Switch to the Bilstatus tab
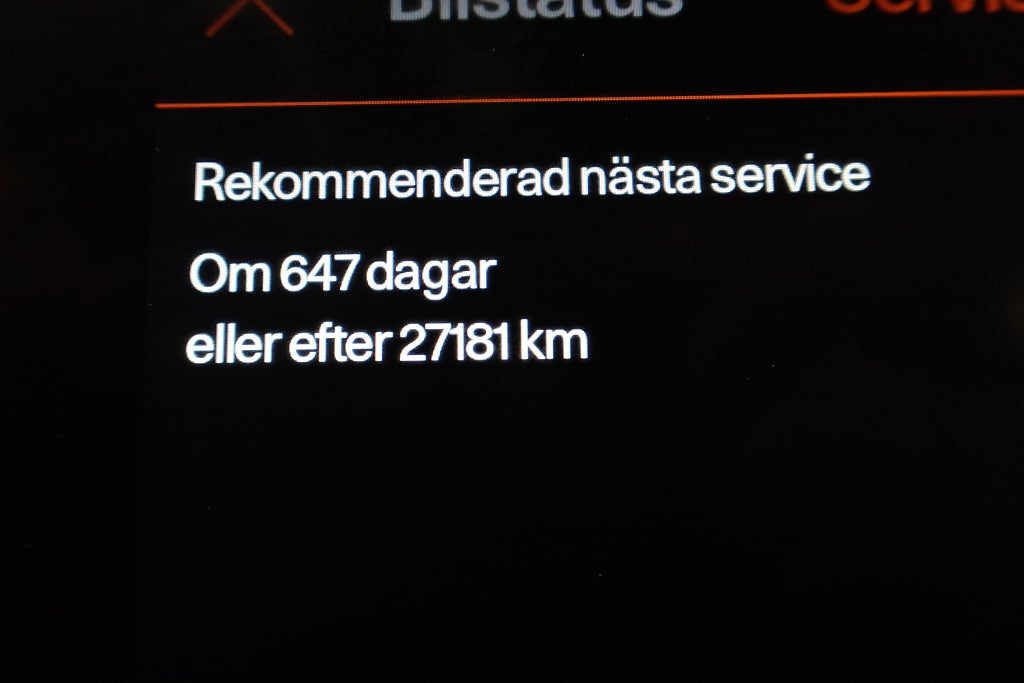Screen dimensions: 1024x683 coord(535,8)
